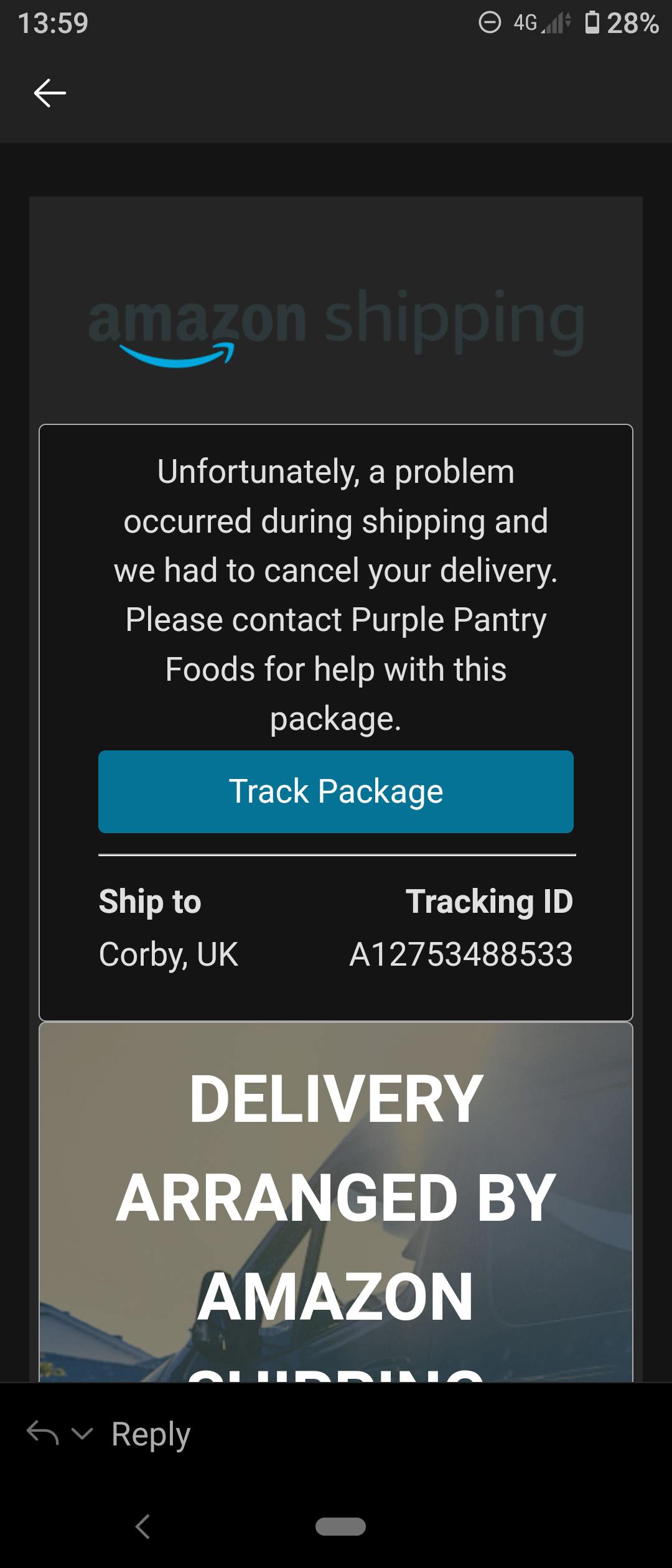Go to the home screen via pill
The image size is (672, 1568).
click(340, 1526)
